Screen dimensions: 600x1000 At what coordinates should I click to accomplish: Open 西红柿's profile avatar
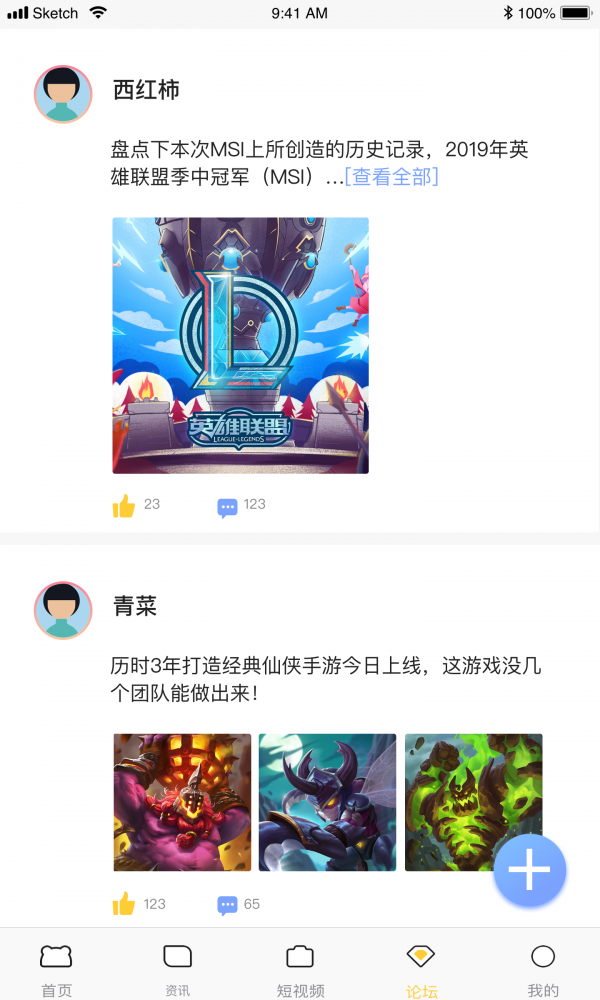pyautogui.click(x=63, y=94)
